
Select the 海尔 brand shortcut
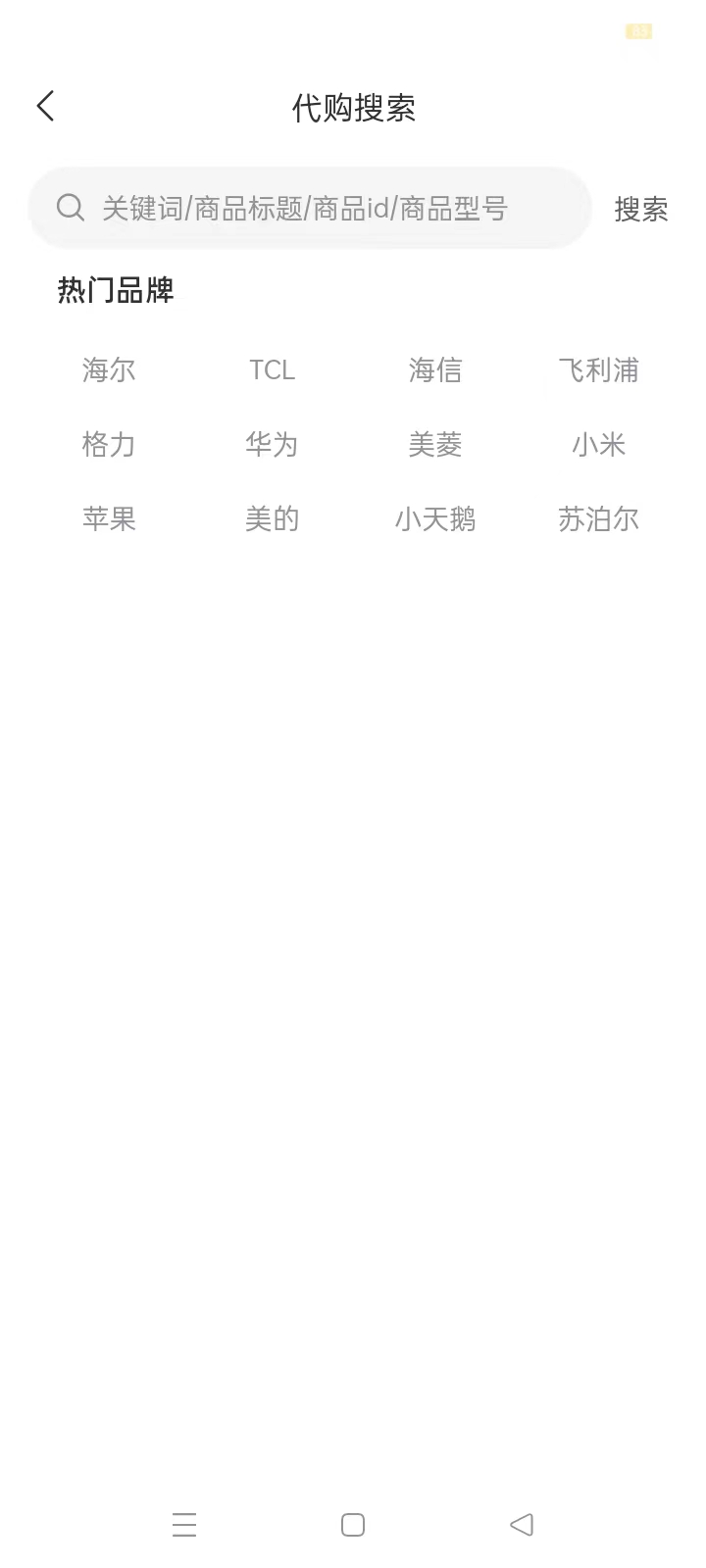pos(108,369)
